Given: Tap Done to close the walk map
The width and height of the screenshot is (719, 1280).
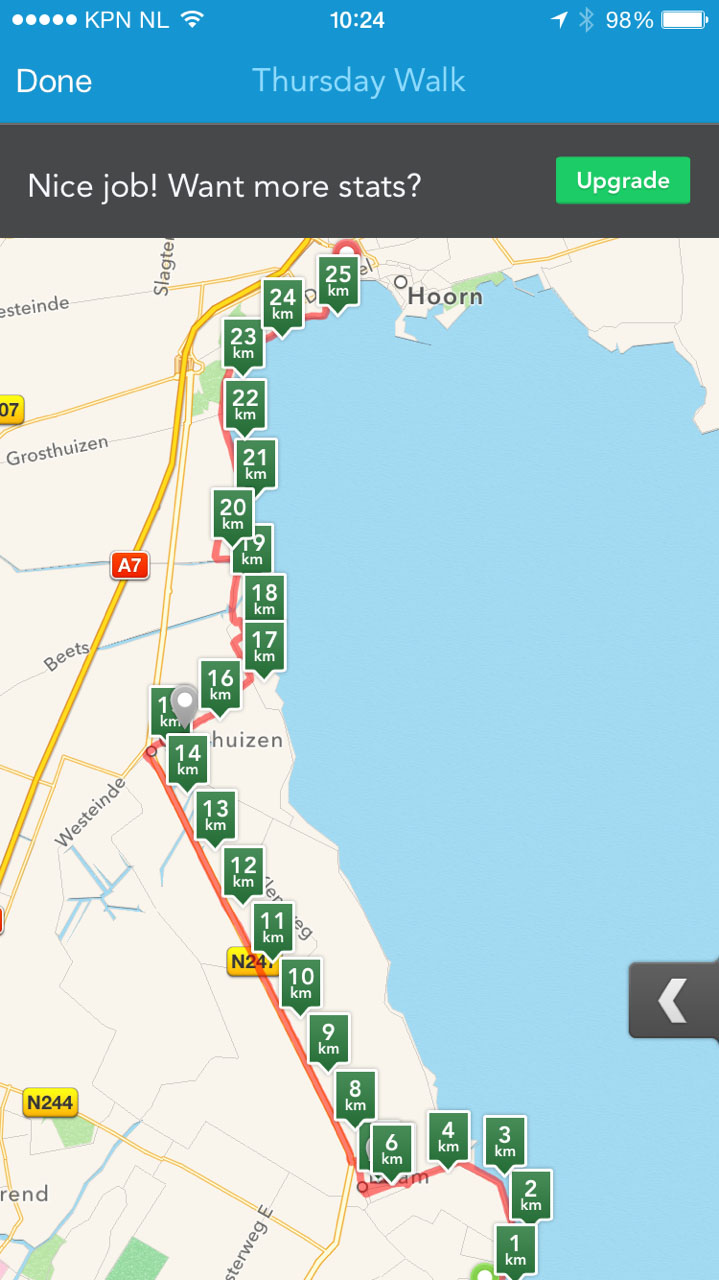Looking at the screenshot, I should tap(54, 81).
